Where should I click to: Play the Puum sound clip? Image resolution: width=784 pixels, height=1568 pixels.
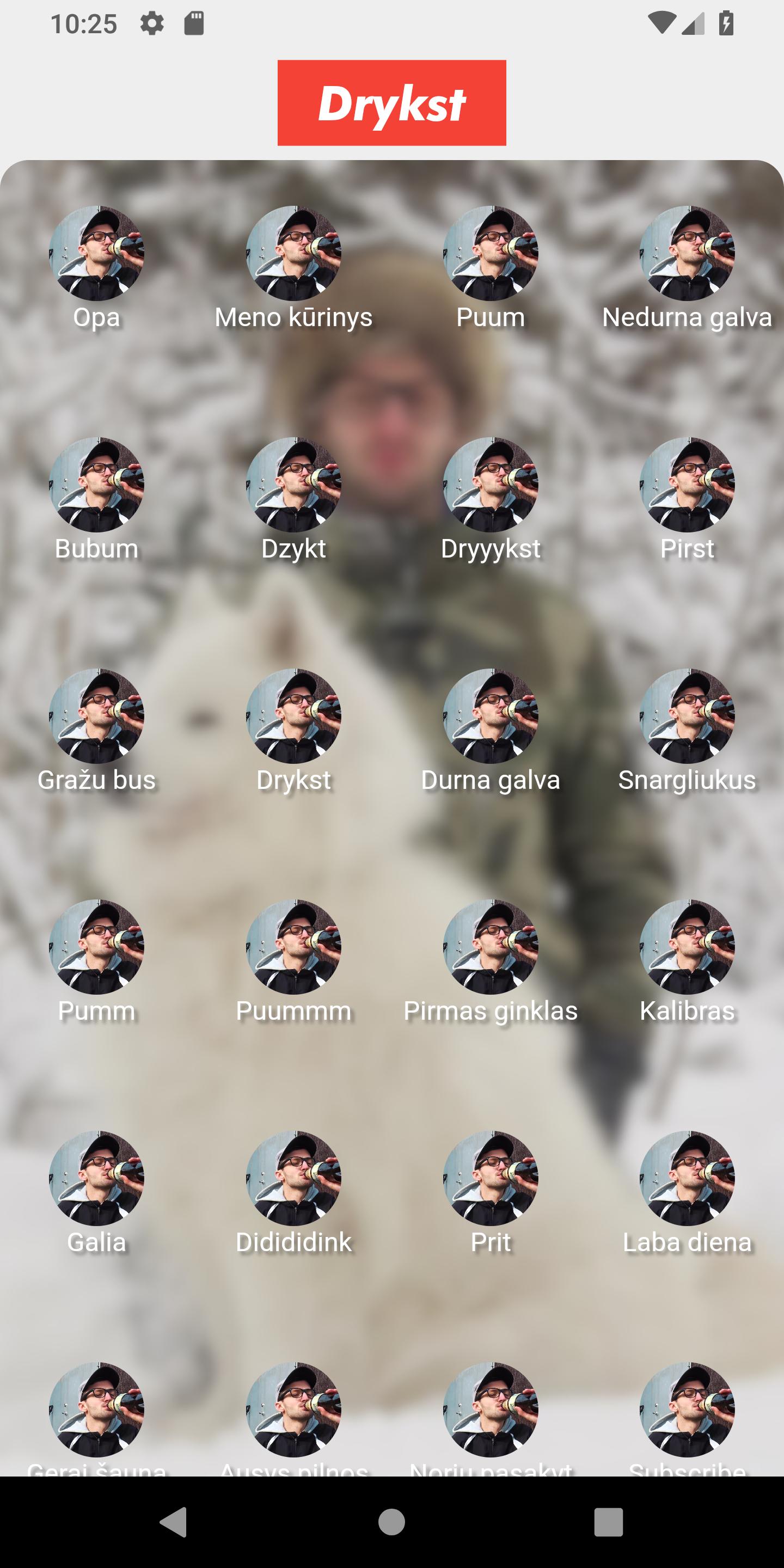point(491,253)
